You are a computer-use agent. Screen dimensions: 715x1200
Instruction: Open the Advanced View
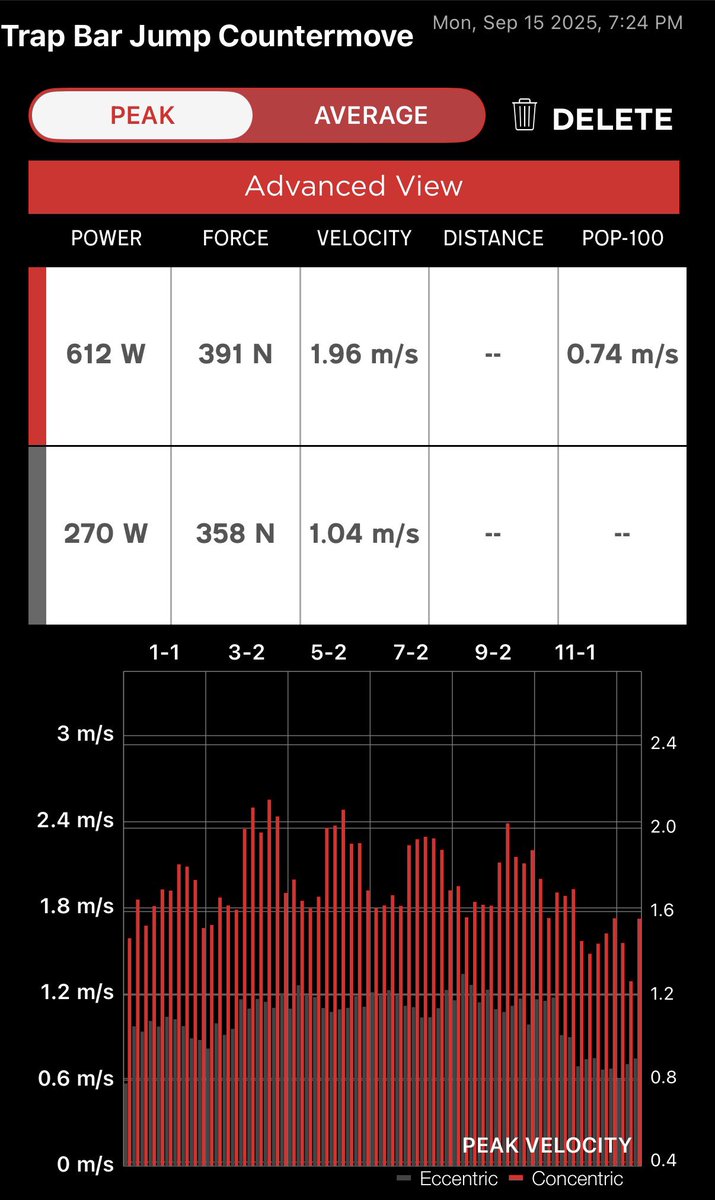point(354,187)
